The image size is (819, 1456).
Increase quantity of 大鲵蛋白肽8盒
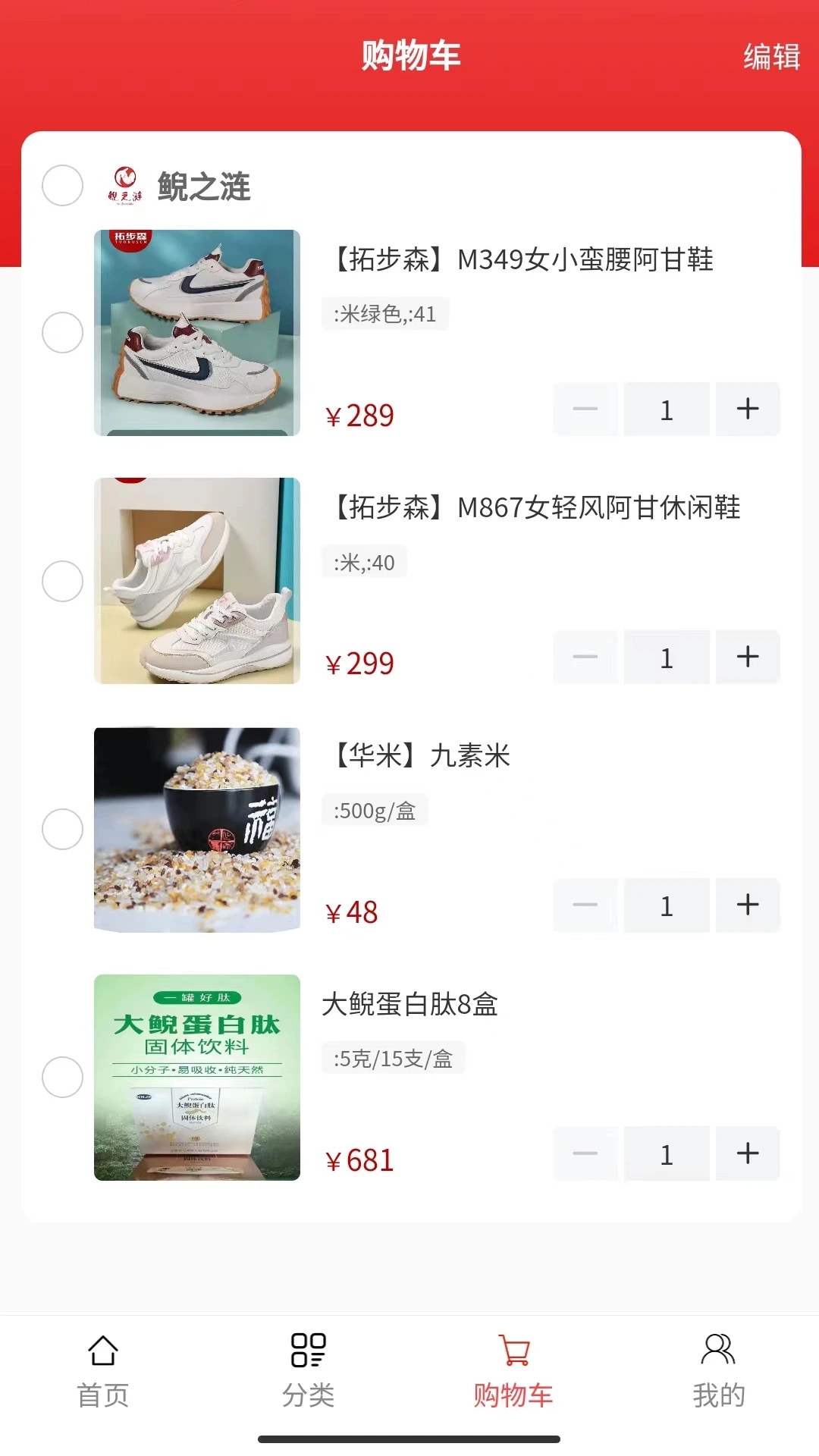[748, 1153]
